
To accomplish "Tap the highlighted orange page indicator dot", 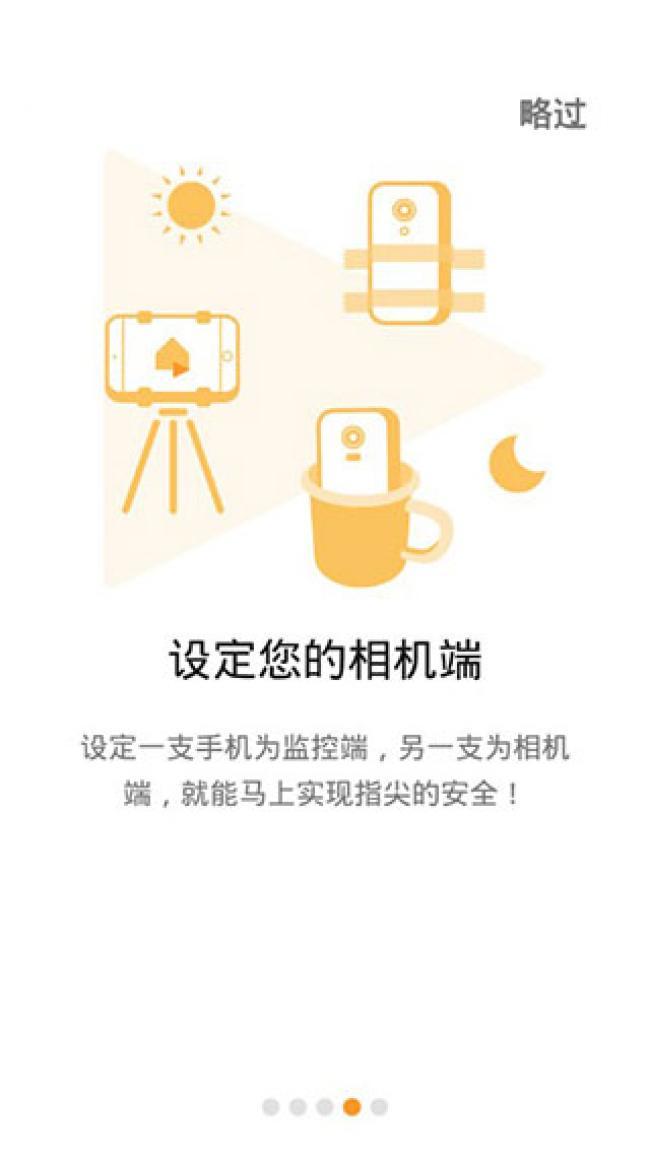I will 351,1106.
